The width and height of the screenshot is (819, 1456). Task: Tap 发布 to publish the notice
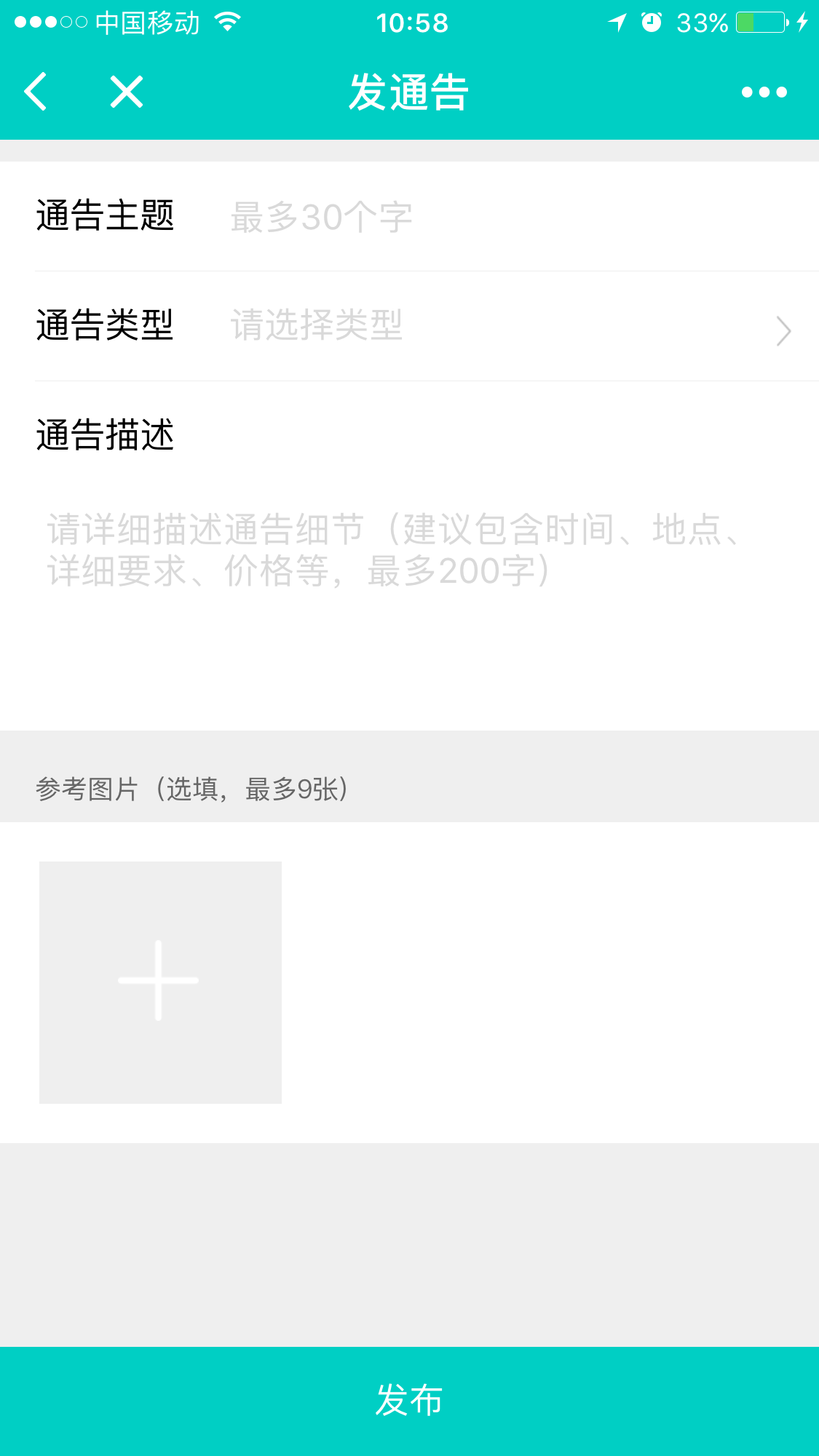pos(409,1401)
